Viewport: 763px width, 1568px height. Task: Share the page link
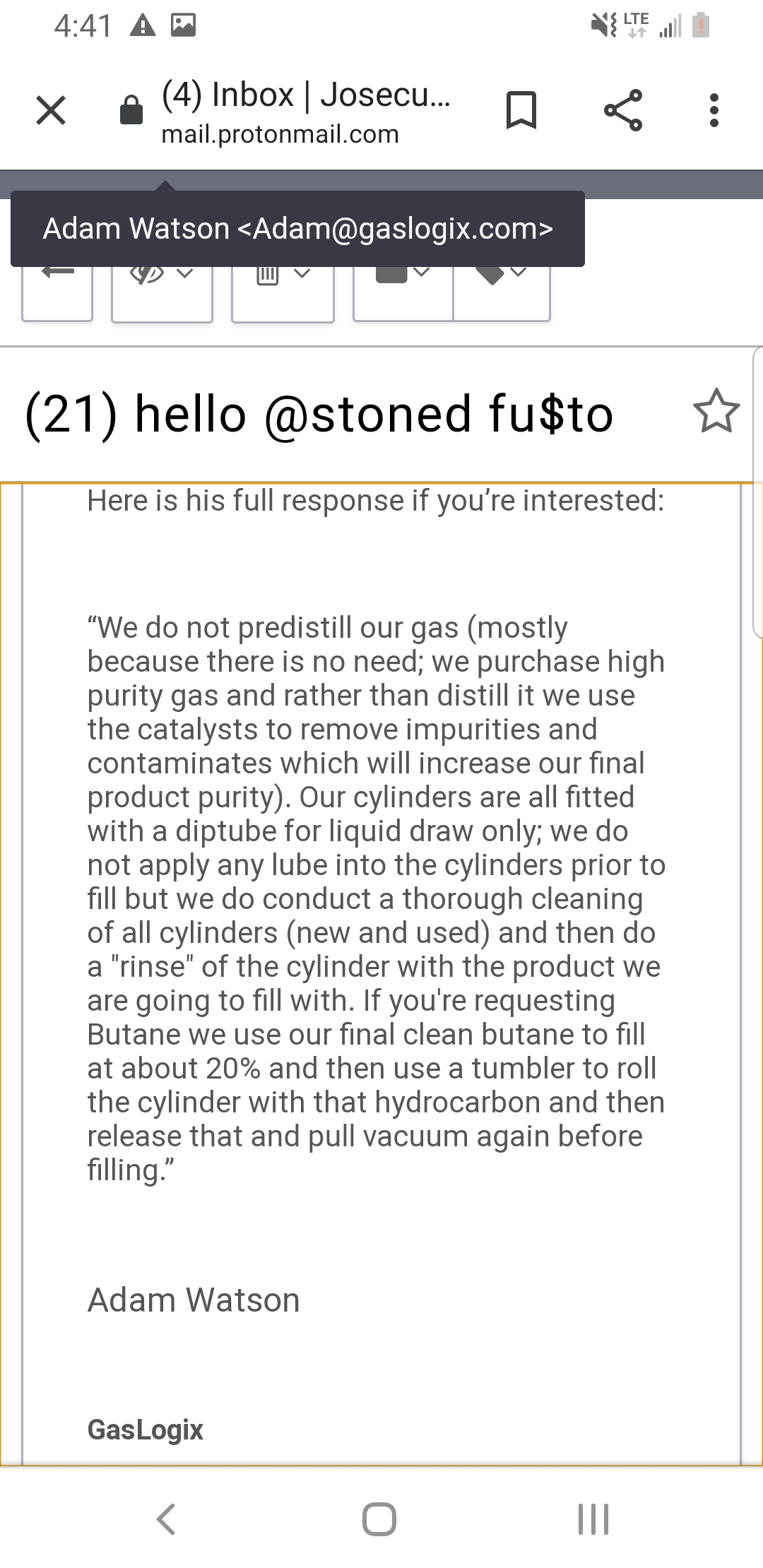623,110
